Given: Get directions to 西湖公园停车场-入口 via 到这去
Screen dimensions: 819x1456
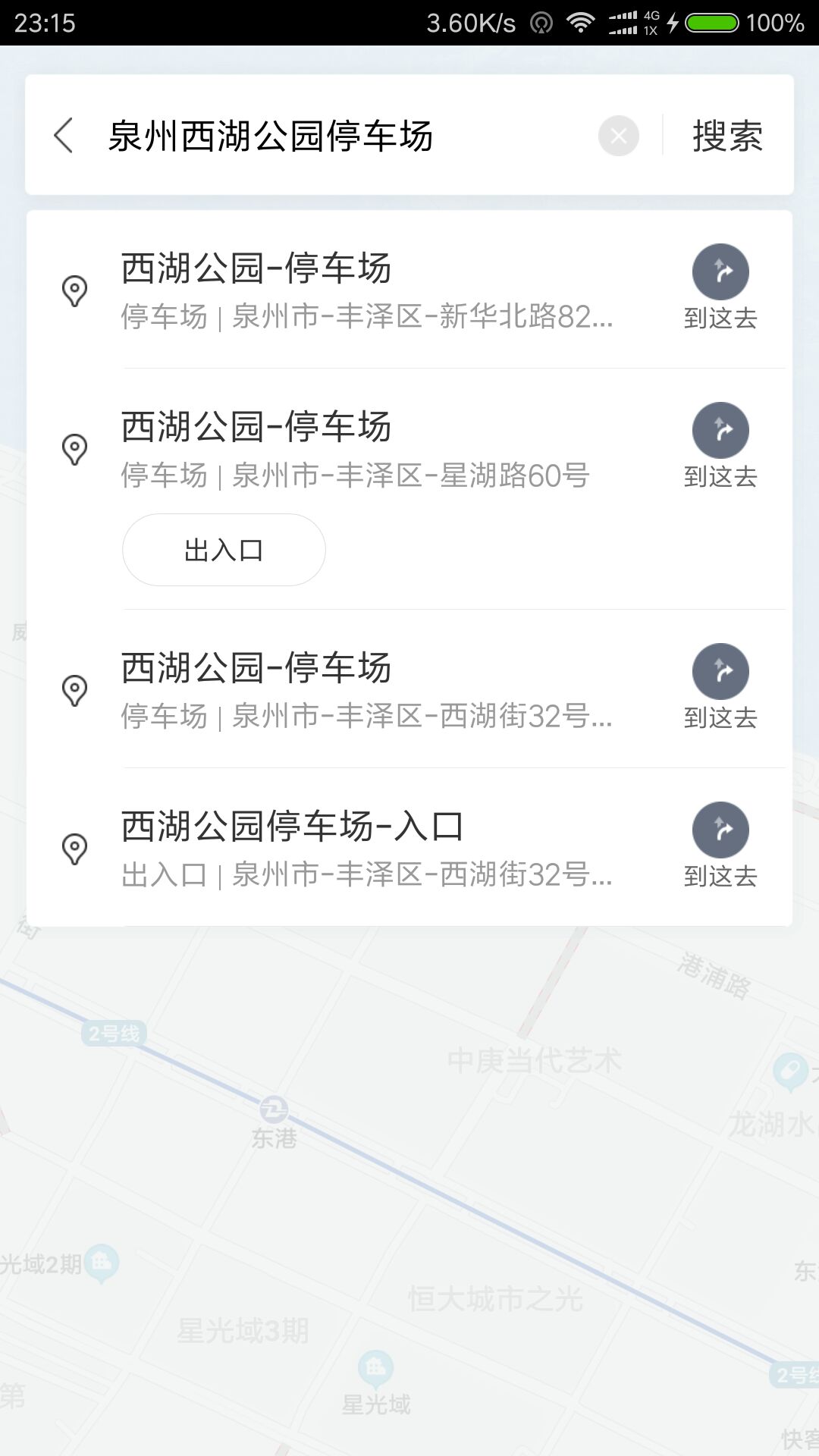Looking at the screenshot, I should tap(720, 846).
